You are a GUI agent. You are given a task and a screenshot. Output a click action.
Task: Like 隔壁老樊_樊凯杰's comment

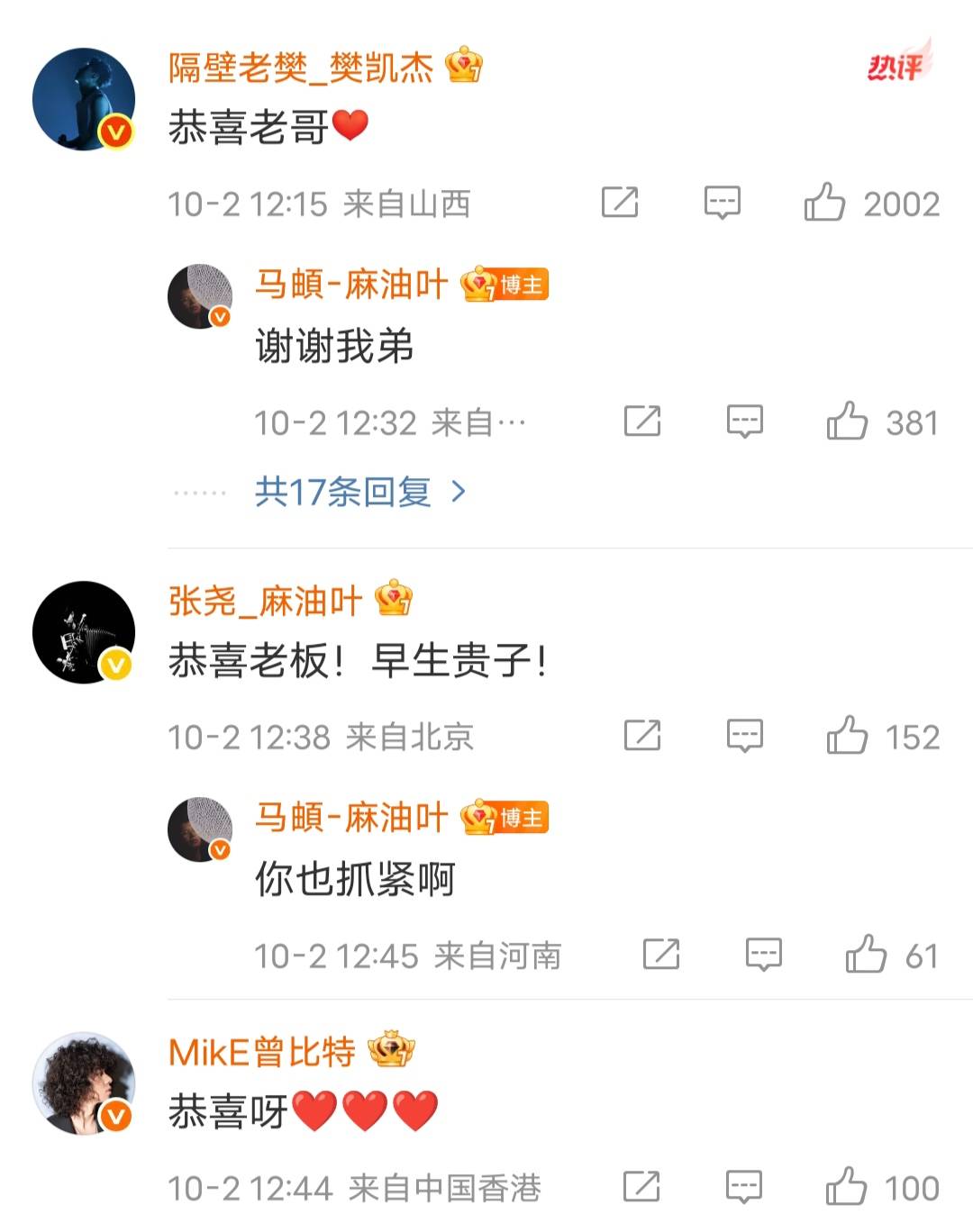825,203
